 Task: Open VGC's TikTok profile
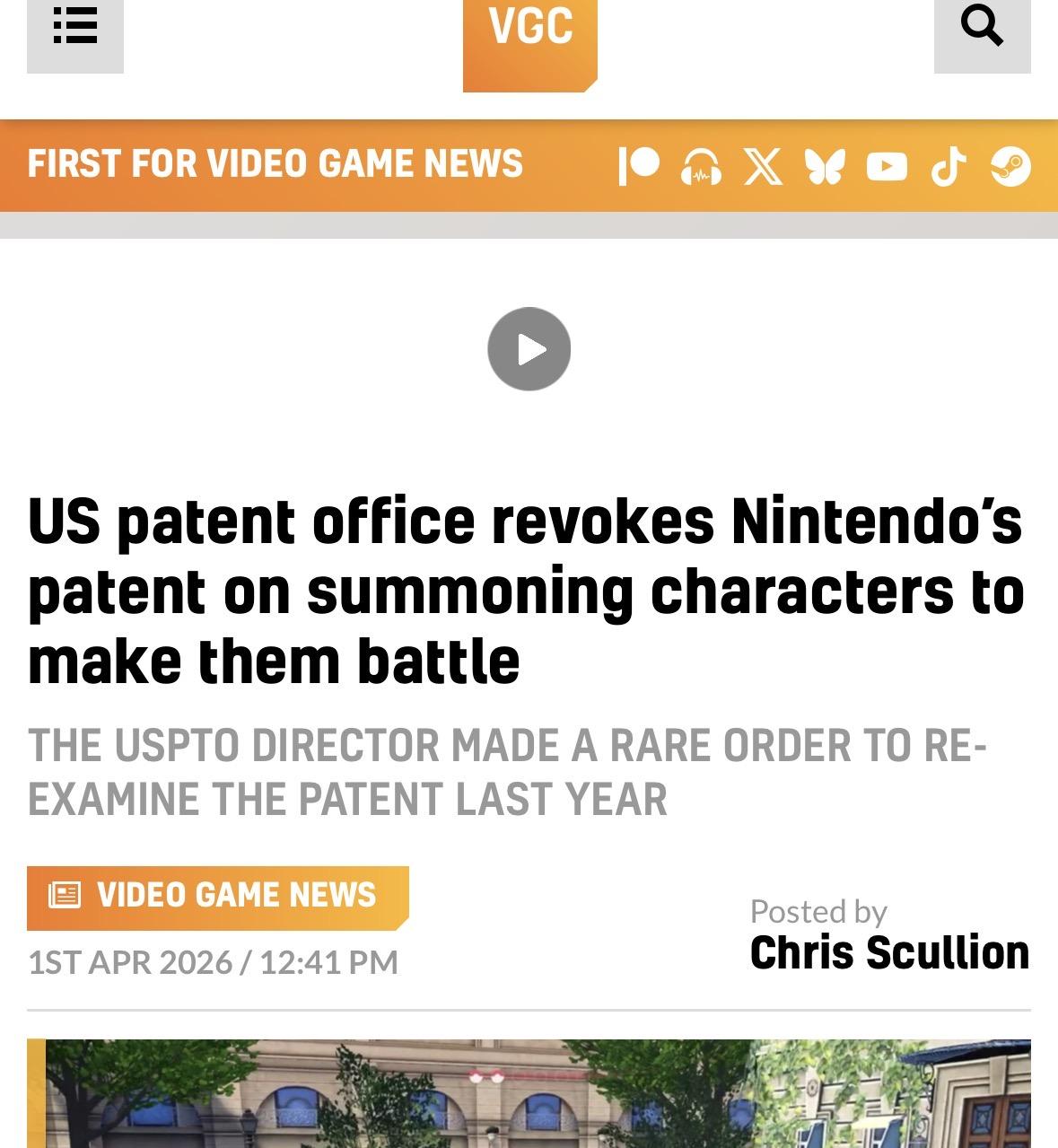click(x=948, y=167)
